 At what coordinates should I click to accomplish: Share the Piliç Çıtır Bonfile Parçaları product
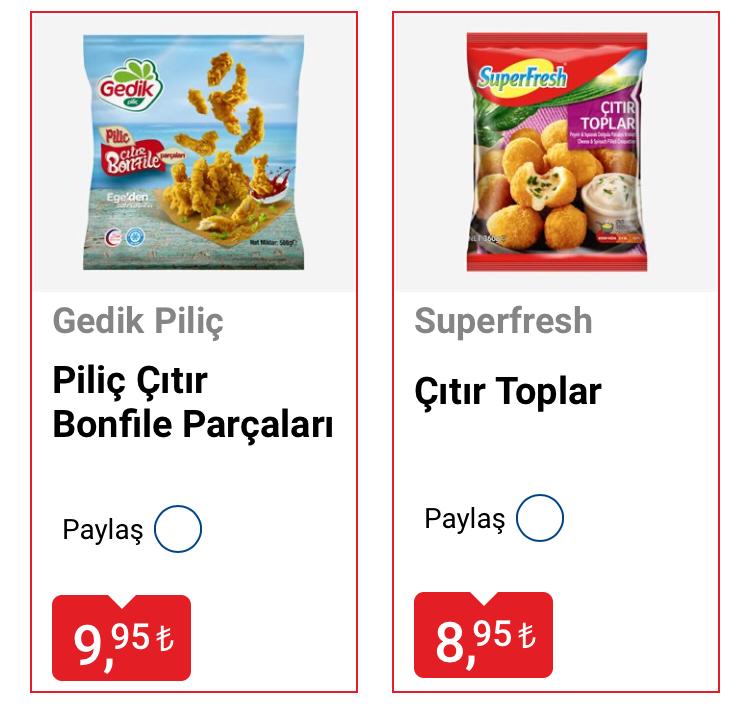pos(178,530)
